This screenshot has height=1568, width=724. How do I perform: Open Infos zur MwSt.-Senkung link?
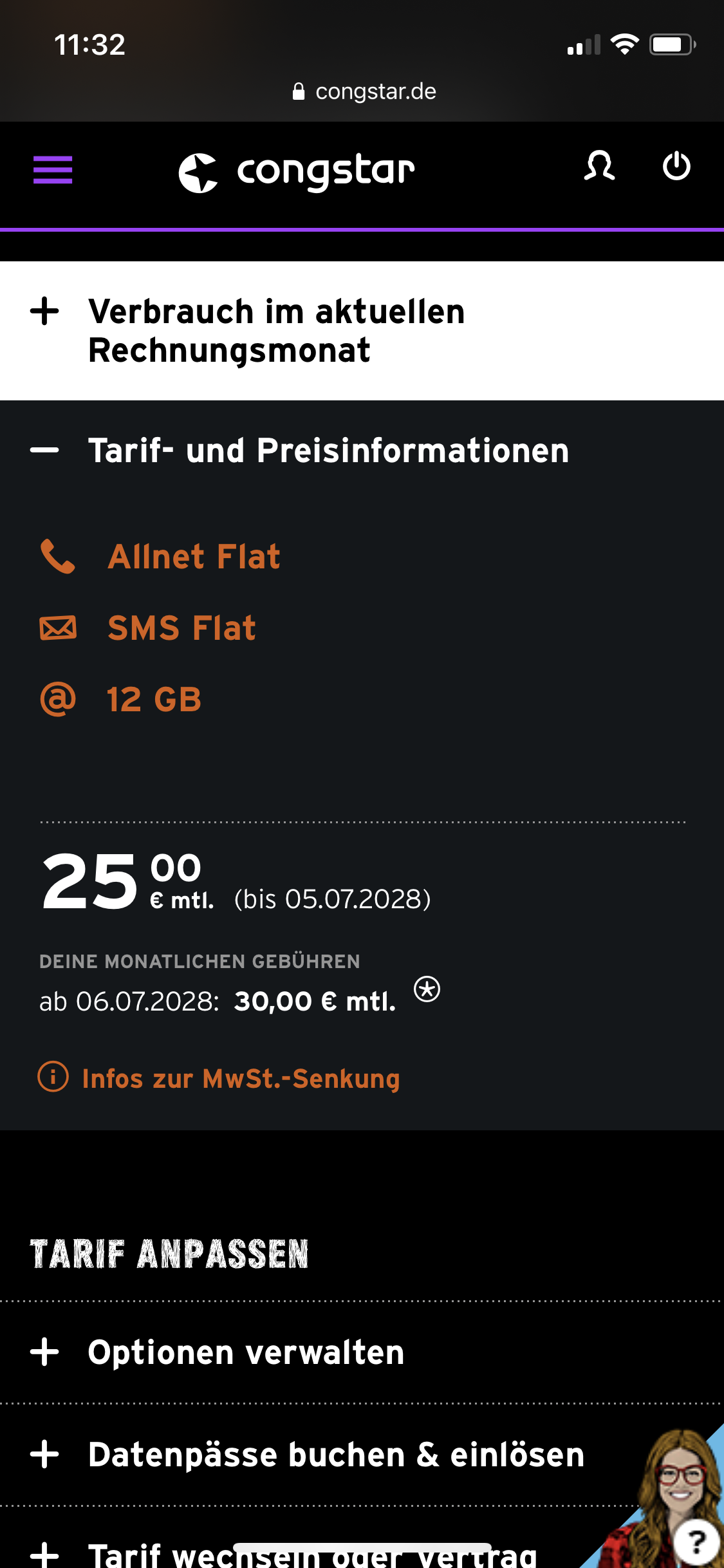click(x=240, y=1078)
